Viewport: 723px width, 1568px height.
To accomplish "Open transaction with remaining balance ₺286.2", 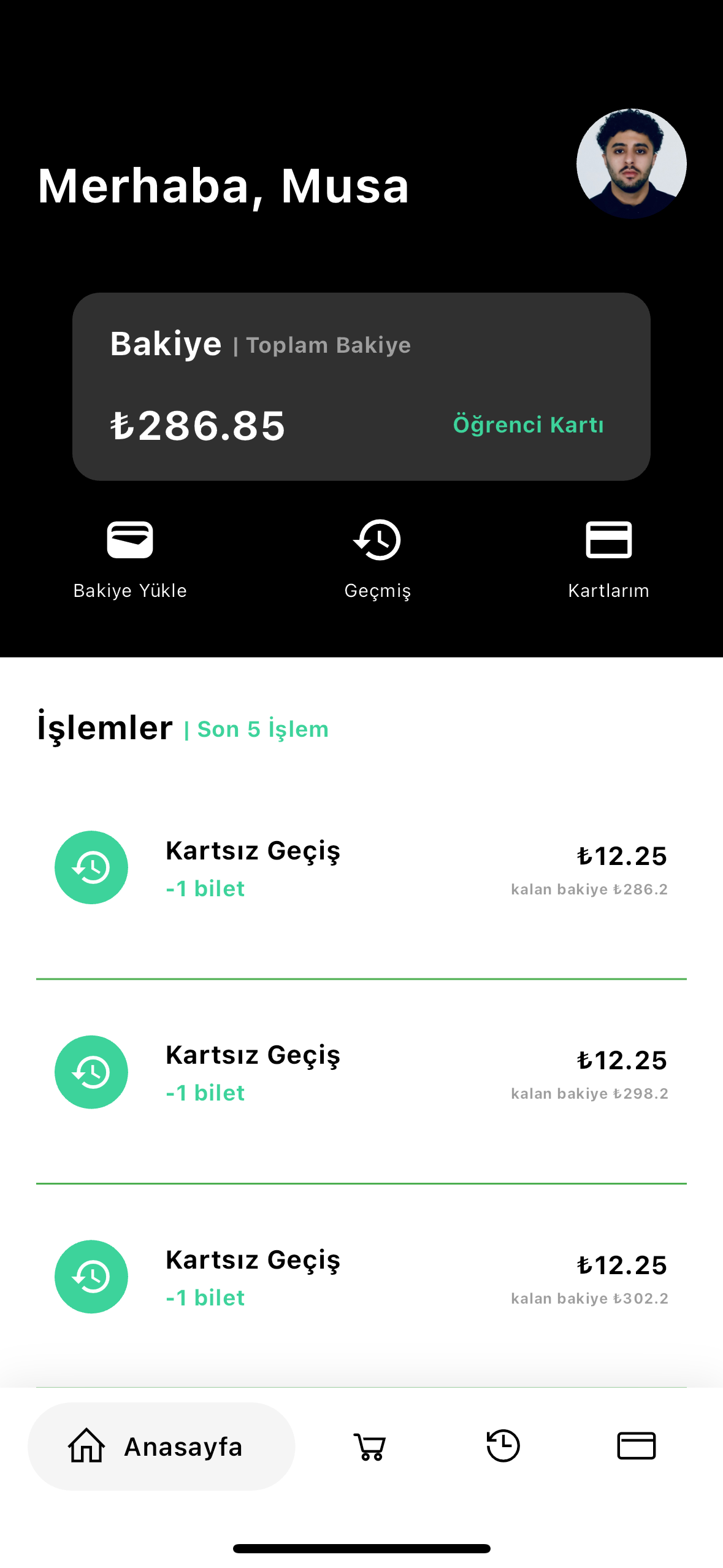I will click(361, 867).
